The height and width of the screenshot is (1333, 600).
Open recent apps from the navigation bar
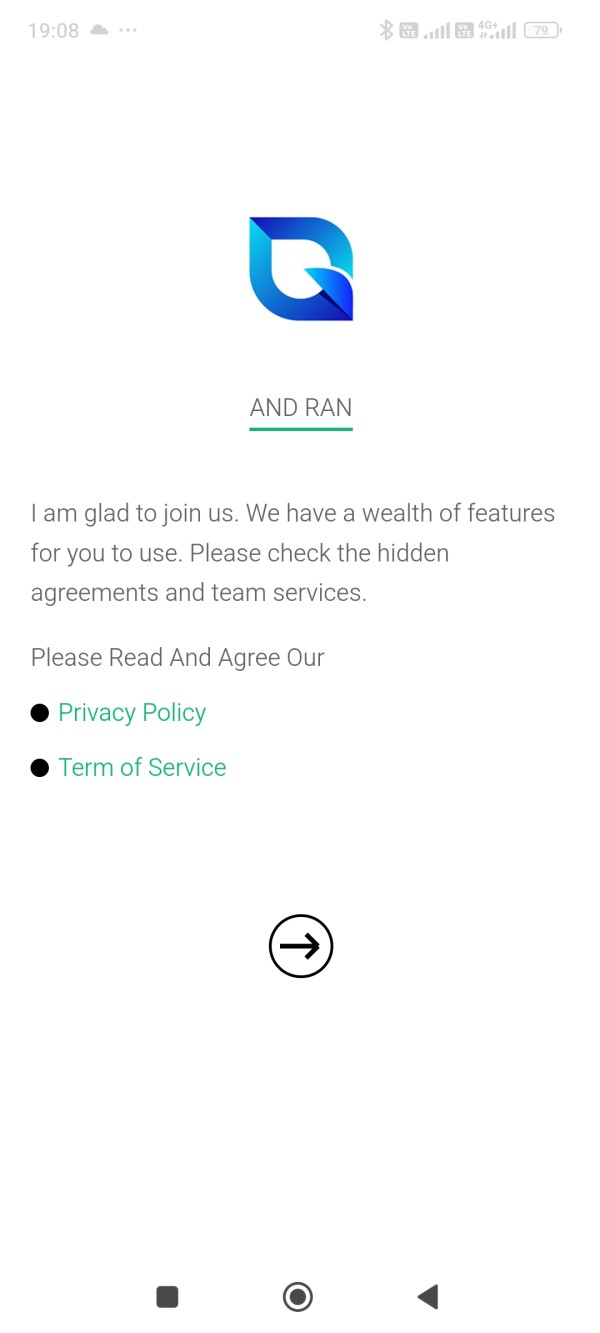tap(167, 1297)
